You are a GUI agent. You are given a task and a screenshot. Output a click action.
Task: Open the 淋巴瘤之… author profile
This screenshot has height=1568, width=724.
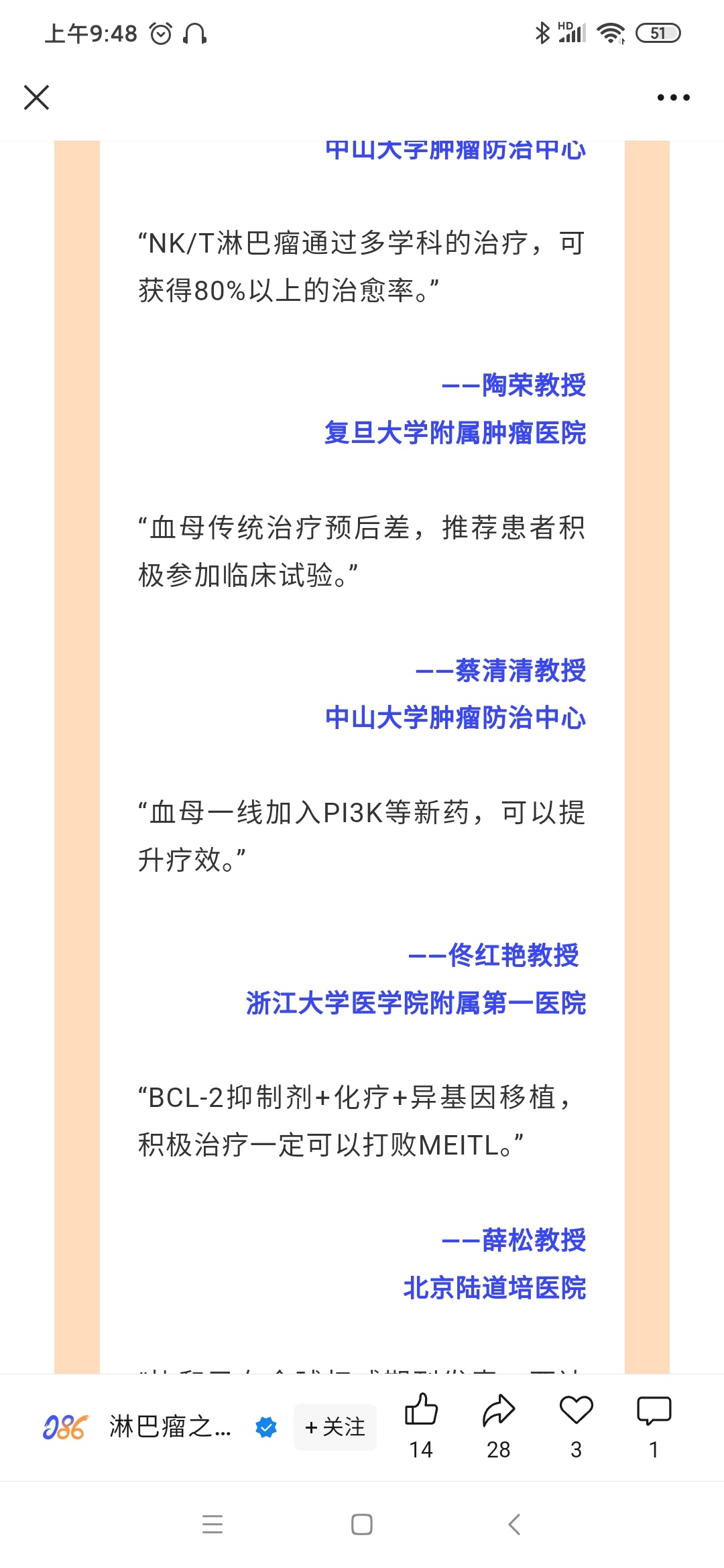coord(170,1427)
